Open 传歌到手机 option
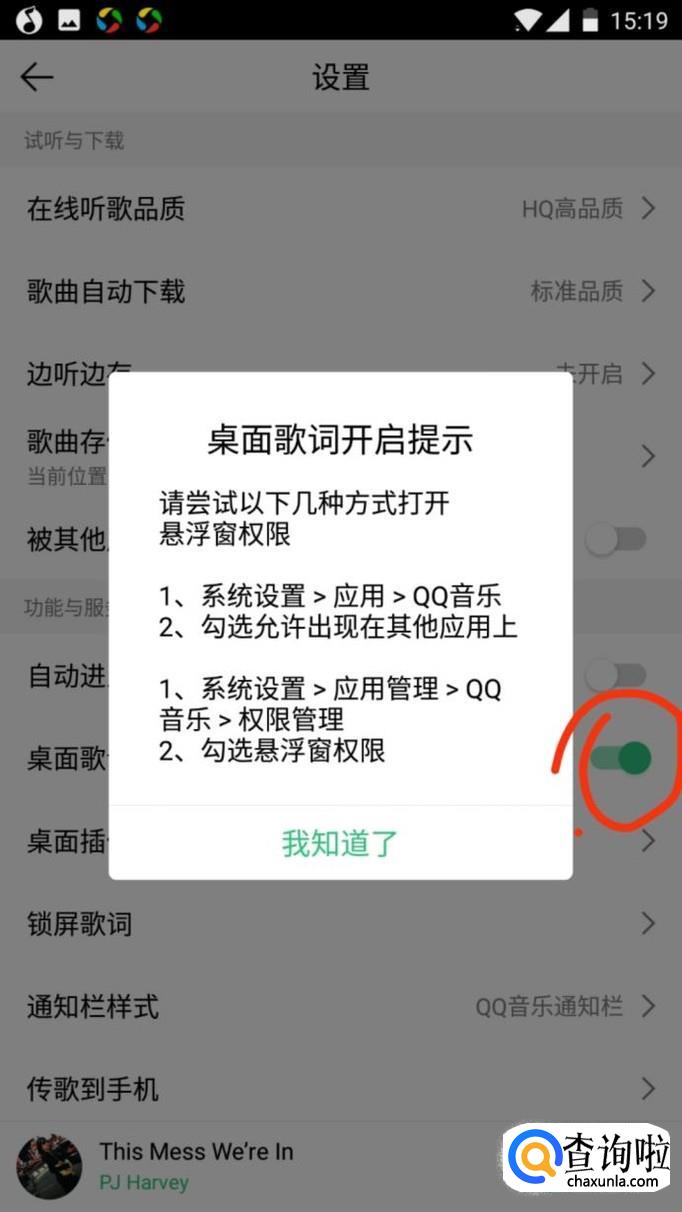Viewport: 682px width, 1212px height. tap(340, 1088)
